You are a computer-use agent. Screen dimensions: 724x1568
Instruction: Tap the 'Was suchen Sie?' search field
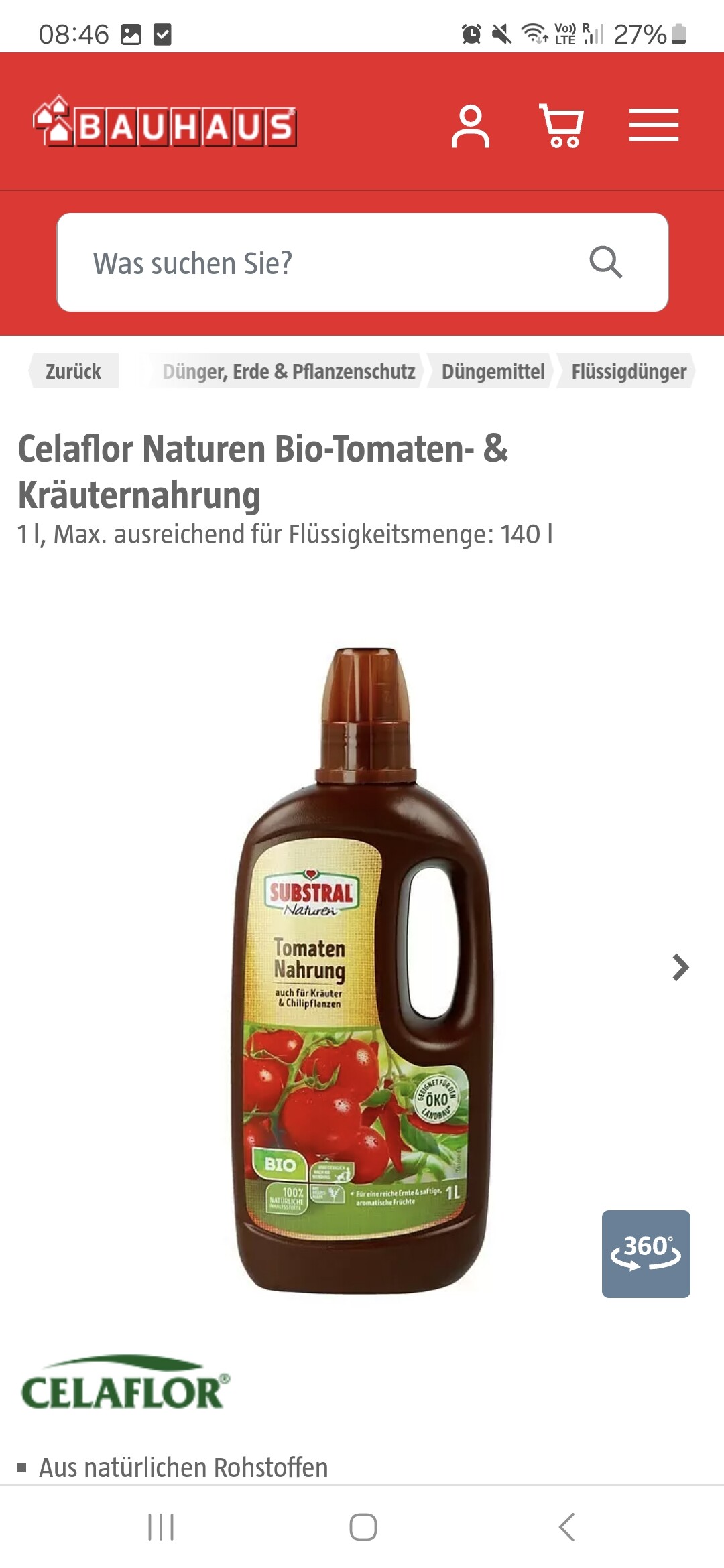[322, 263]
